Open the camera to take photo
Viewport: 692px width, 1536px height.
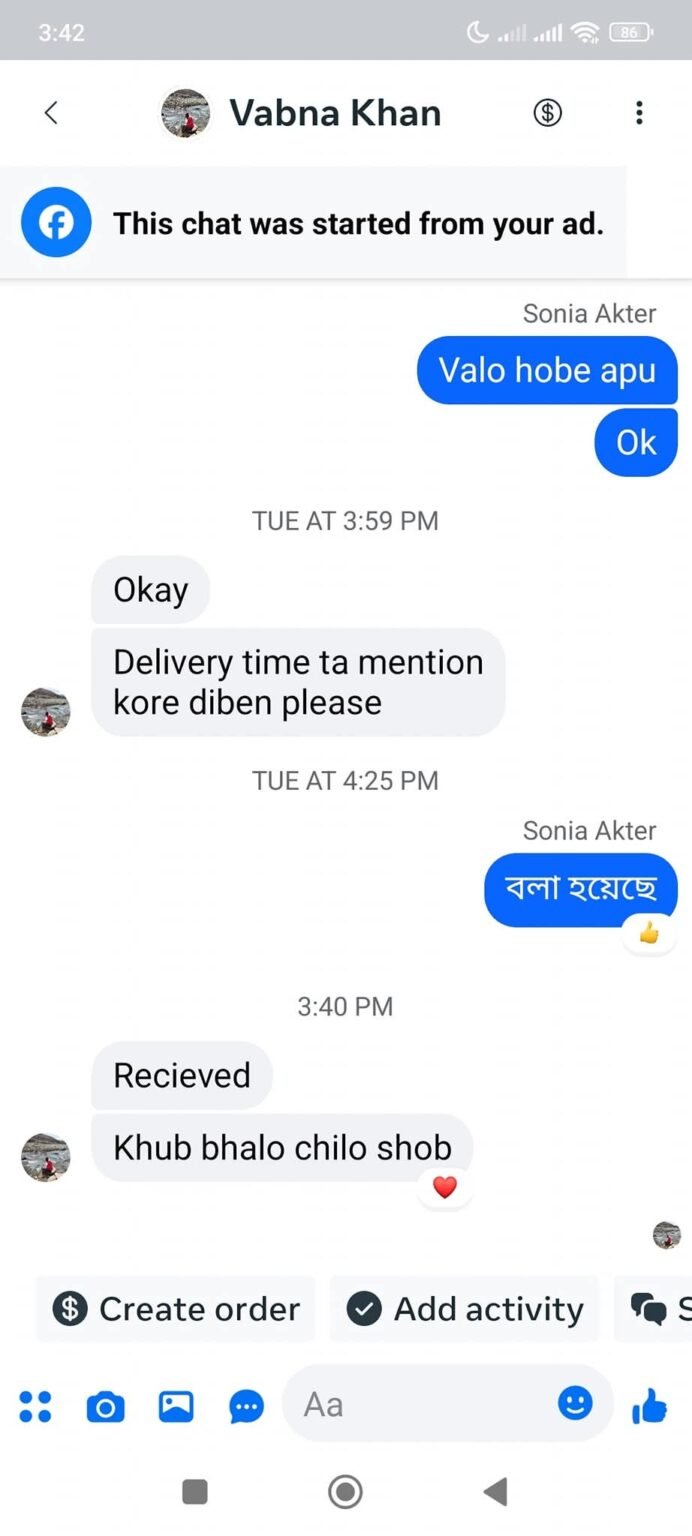(105, 1407)
